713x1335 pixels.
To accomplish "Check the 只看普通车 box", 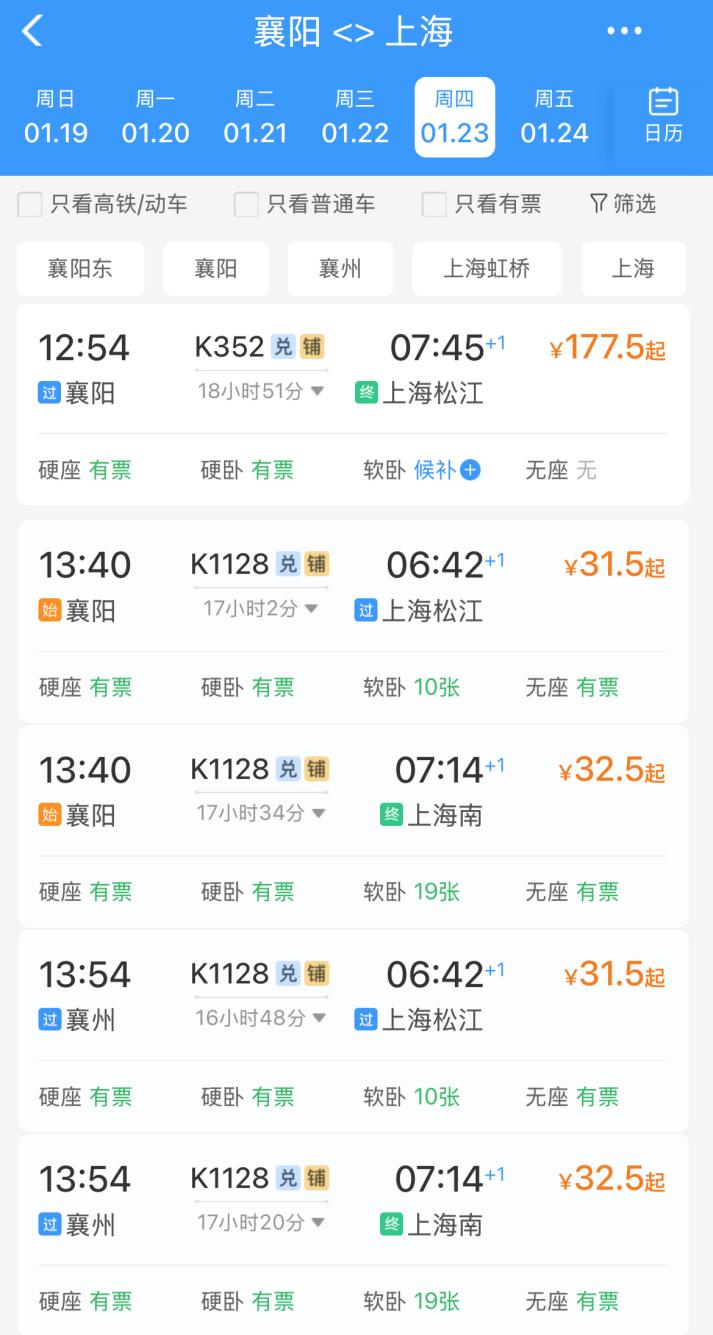I will (305, 204).
